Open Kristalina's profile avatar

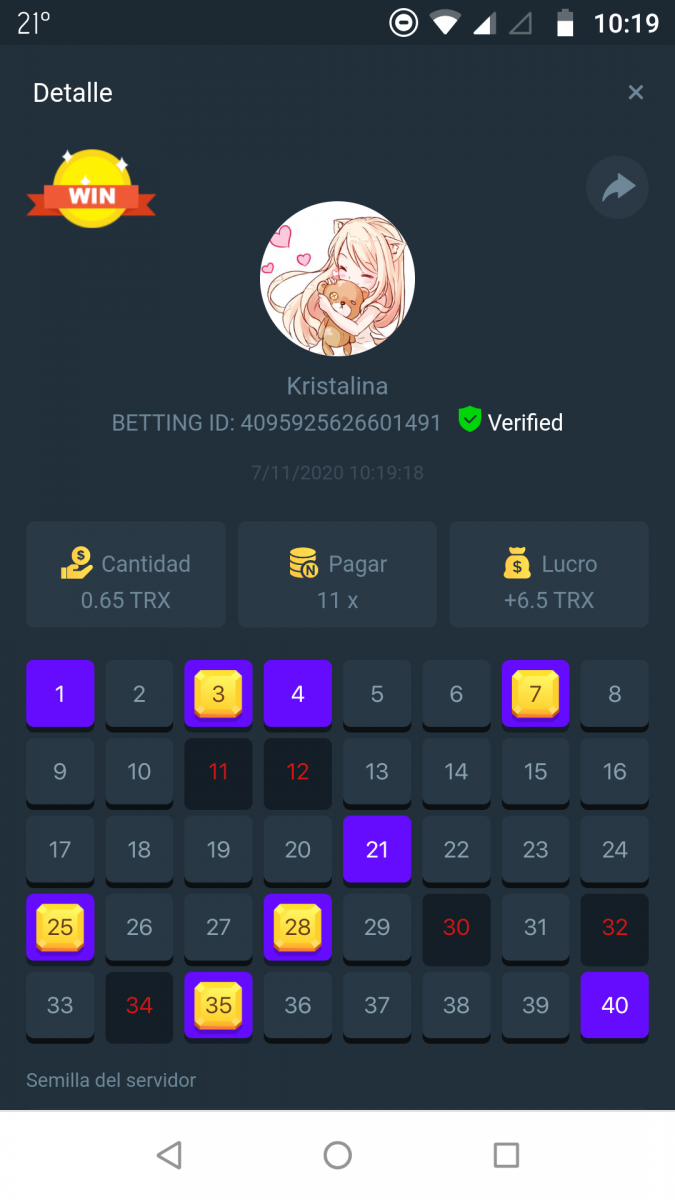(x=337, y=279)
